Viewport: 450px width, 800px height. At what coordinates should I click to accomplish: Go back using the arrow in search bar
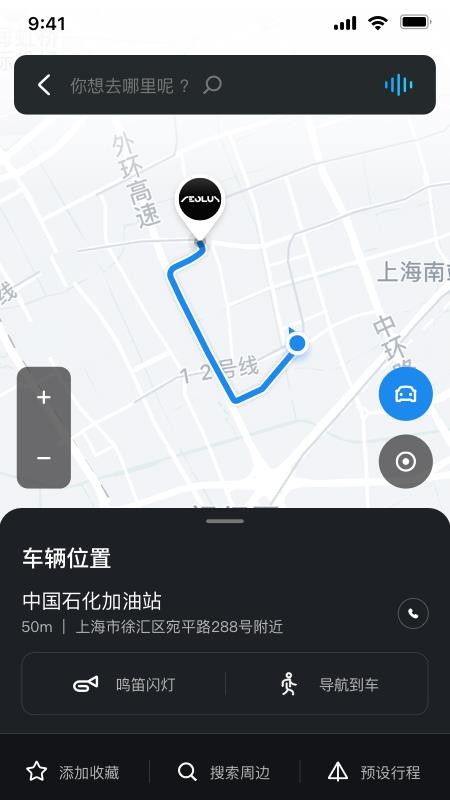(44, 85)
